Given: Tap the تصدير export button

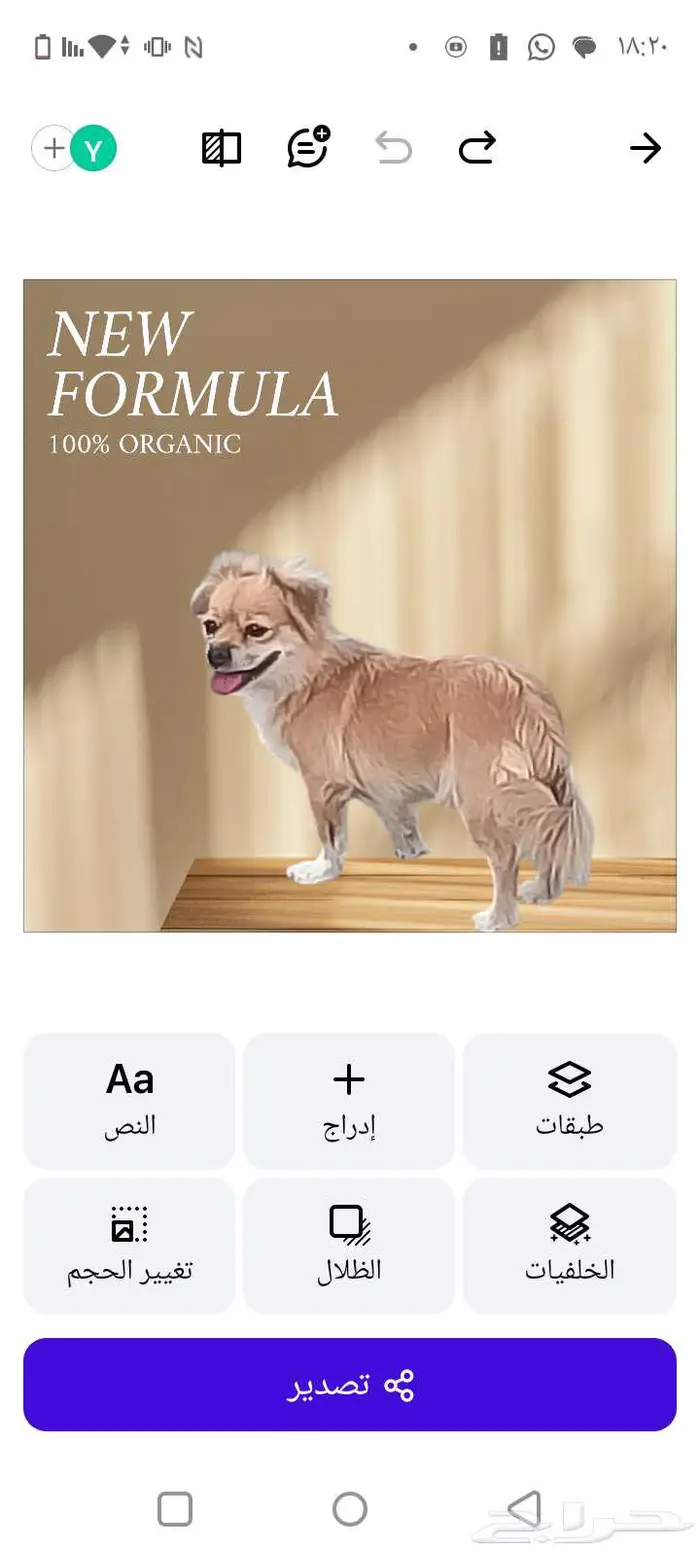Looking at the screenshot, I should click(350, 1385).
